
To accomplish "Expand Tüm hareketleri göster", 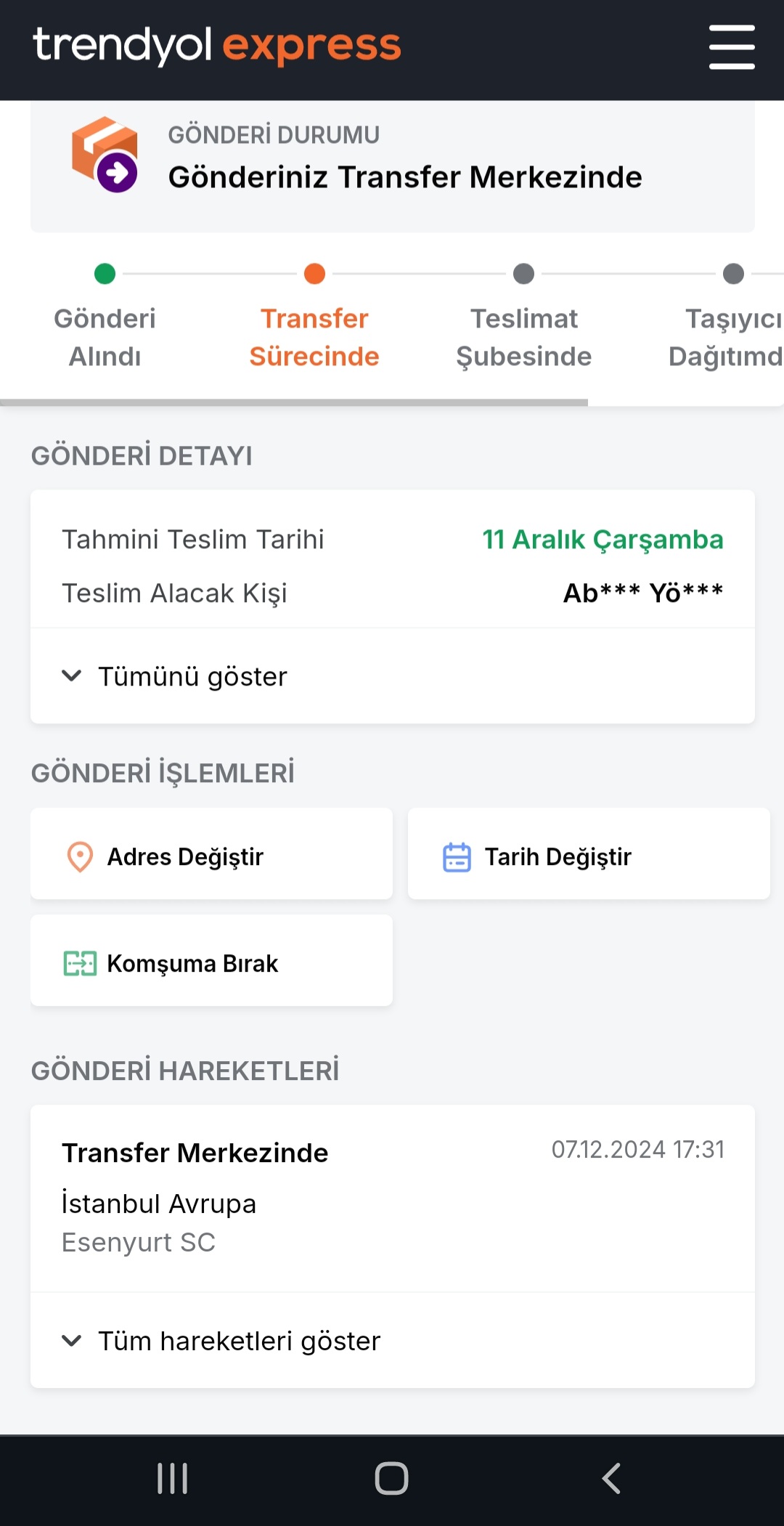I will pyautogui.click(x=238, y=1341).
